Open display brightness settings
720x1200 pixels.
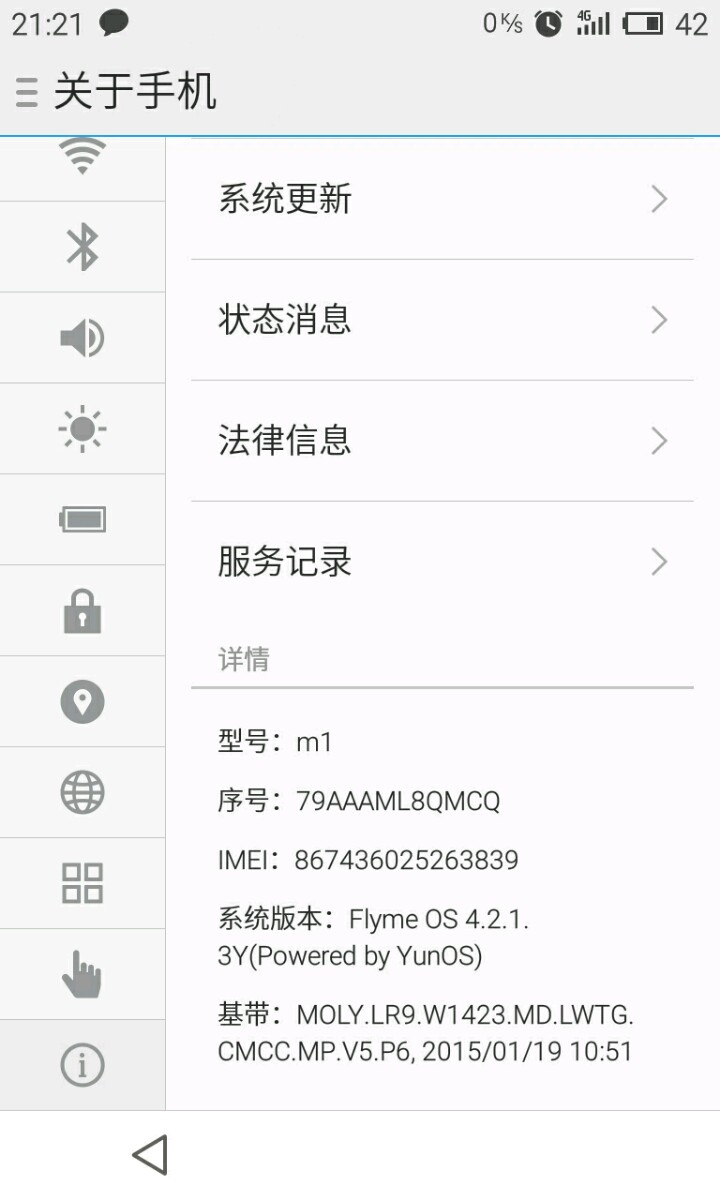point(82,429)
